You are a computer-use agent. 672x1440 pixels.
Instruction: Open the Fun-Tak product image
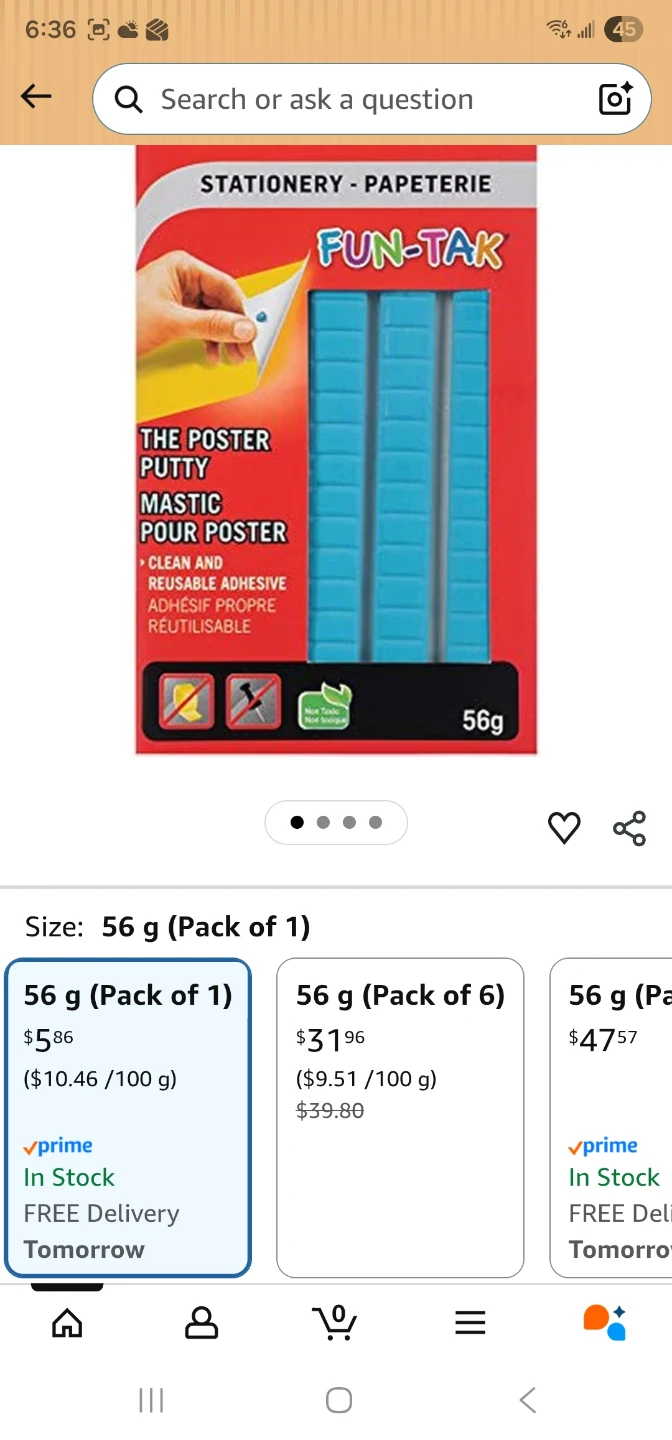coord(336,450)
